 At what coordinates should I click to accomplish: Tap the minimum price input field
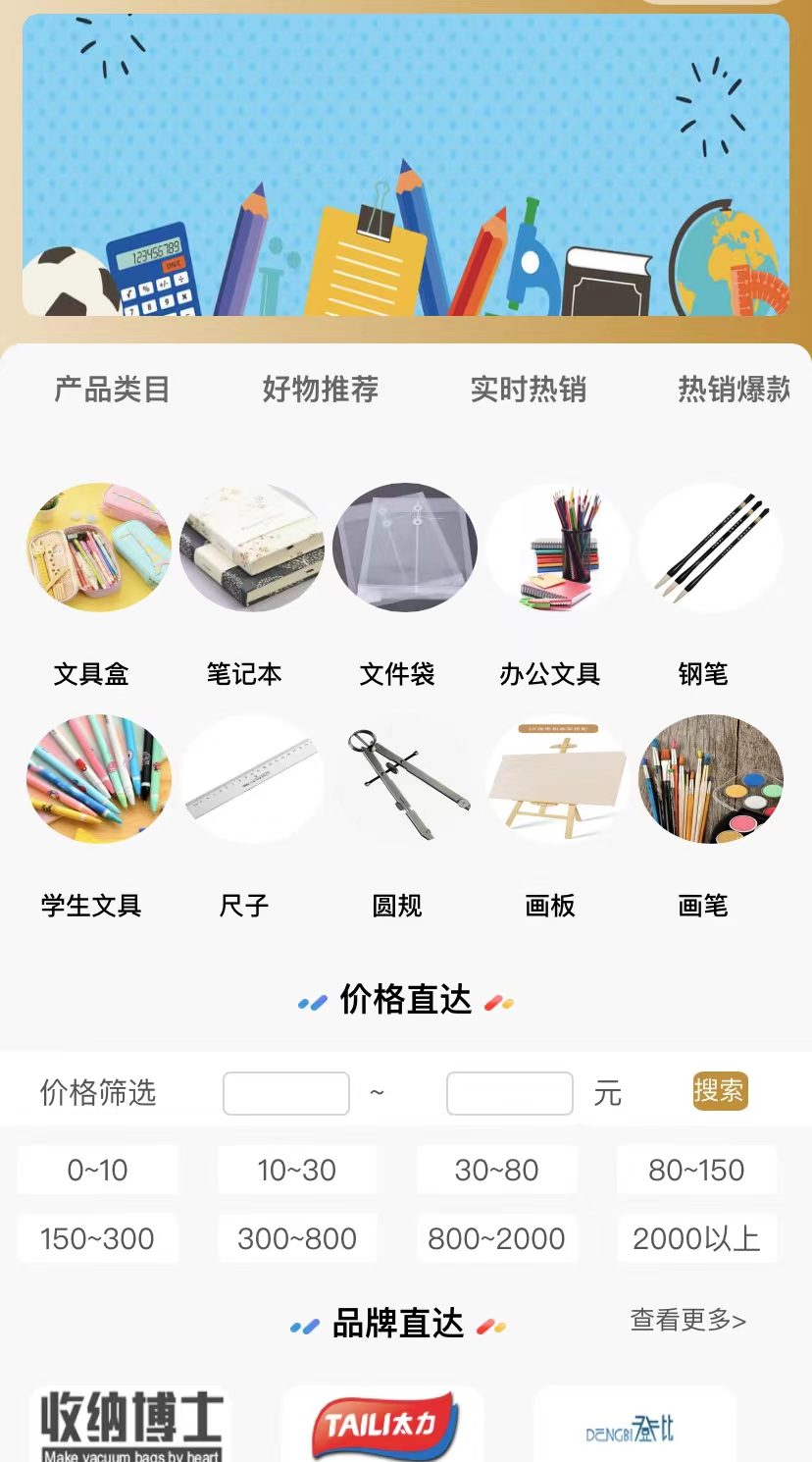click(x=286, y=1093)
